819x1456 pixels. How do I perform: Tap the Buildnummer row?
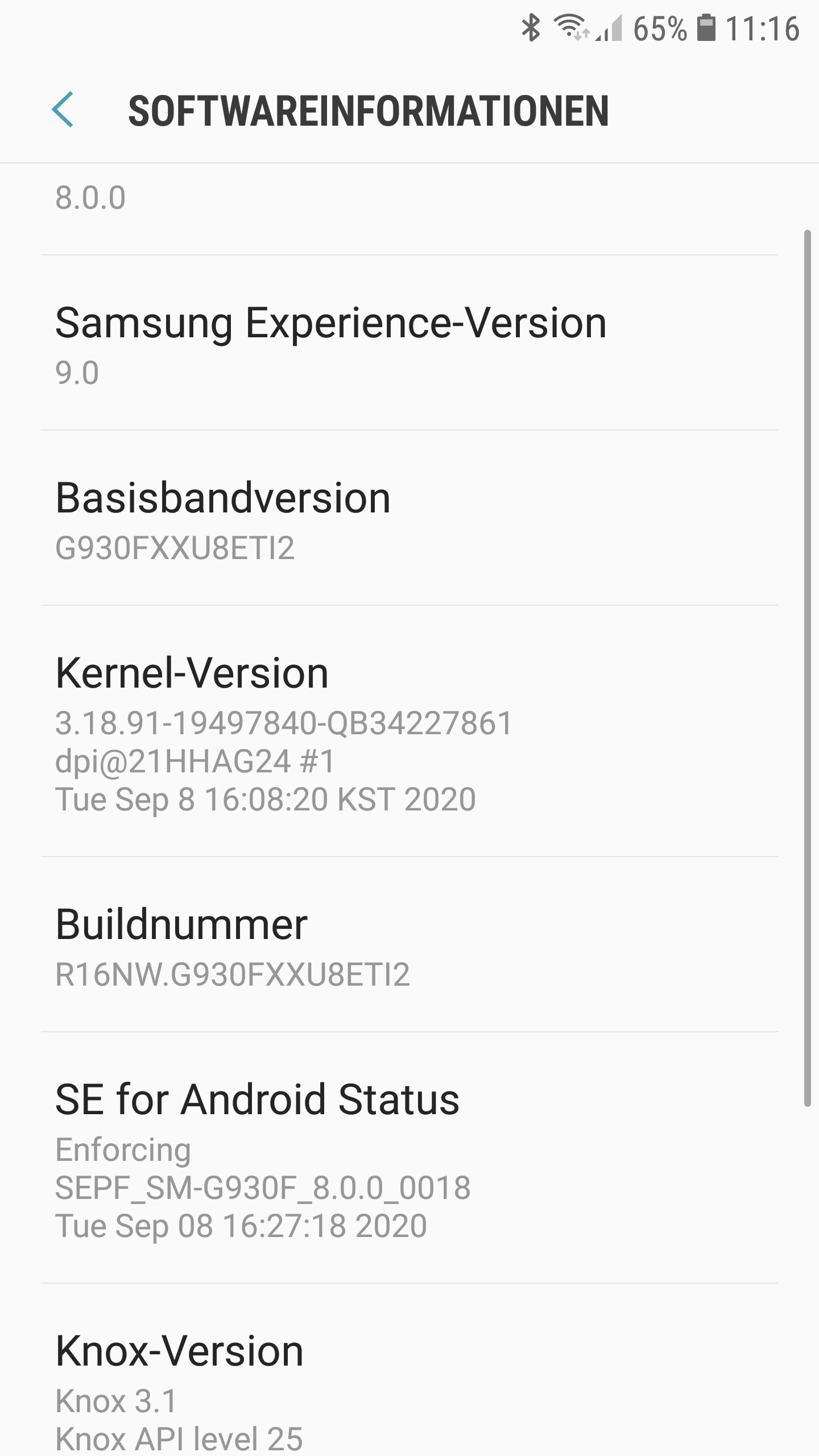[409, 944]
